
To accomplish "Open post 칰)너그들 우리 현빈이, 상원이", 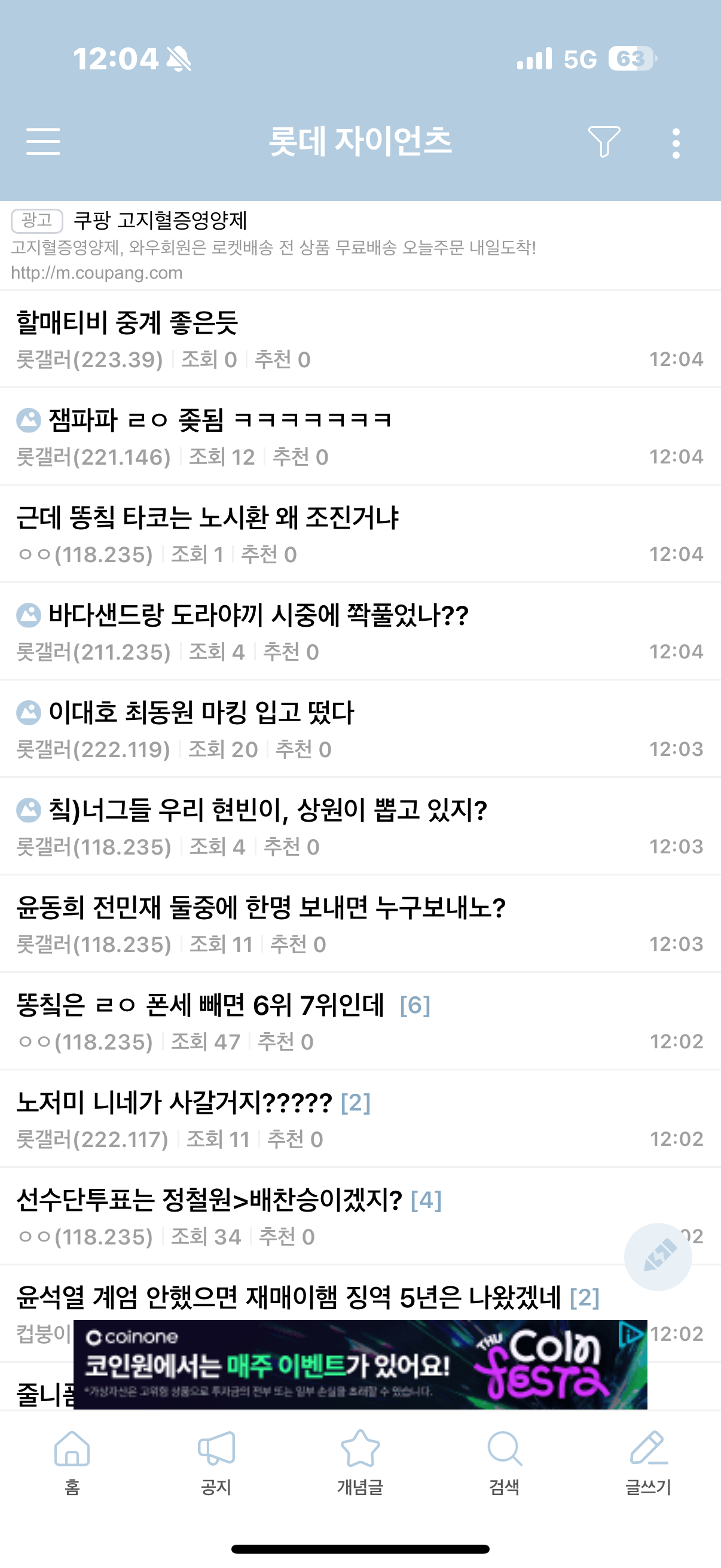I will (304, 826).
